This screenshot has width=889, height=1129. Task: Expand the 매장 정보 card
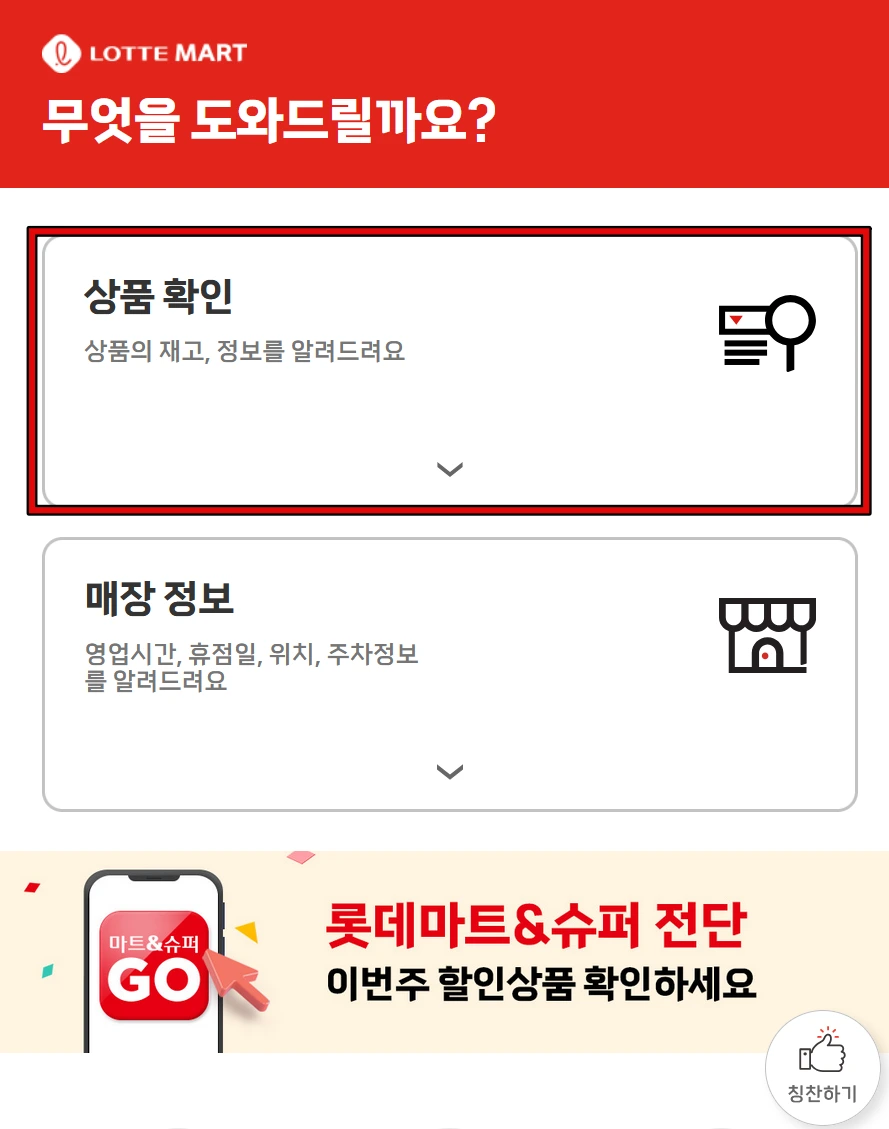[x=450, y=771]
